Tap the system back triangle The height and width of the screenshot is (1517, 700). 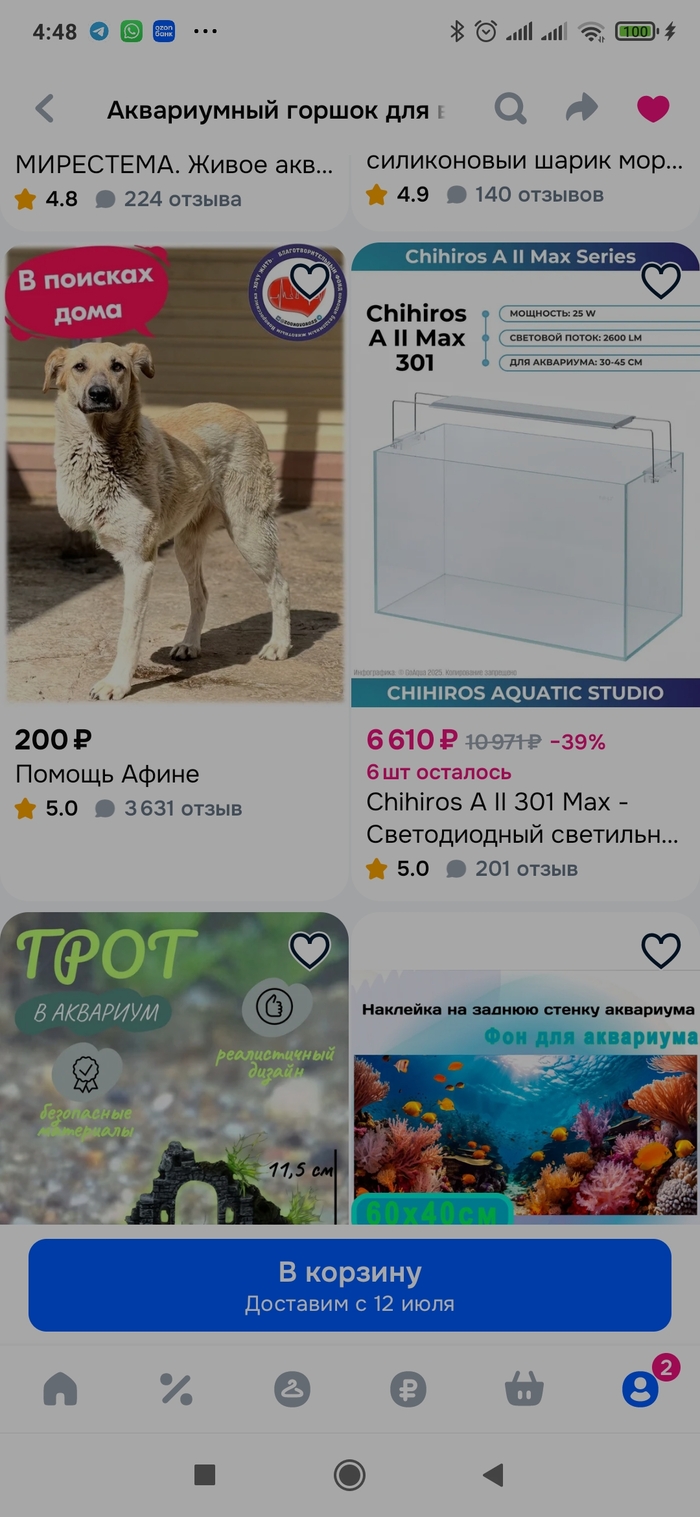tap(492, 1474)
